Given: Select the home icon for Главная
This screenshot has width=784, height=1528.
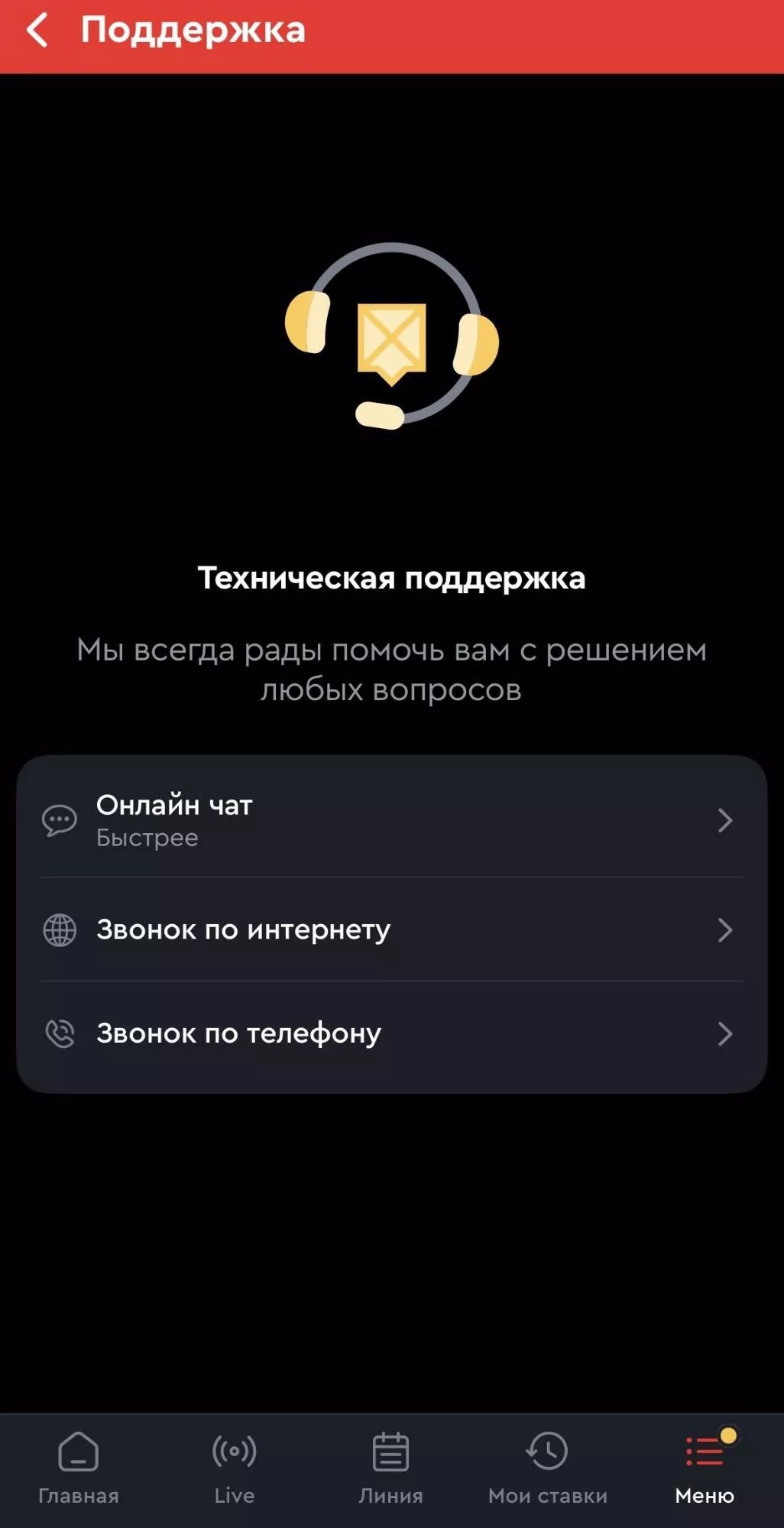Looking at the screenshot, I should (79, 1452).
